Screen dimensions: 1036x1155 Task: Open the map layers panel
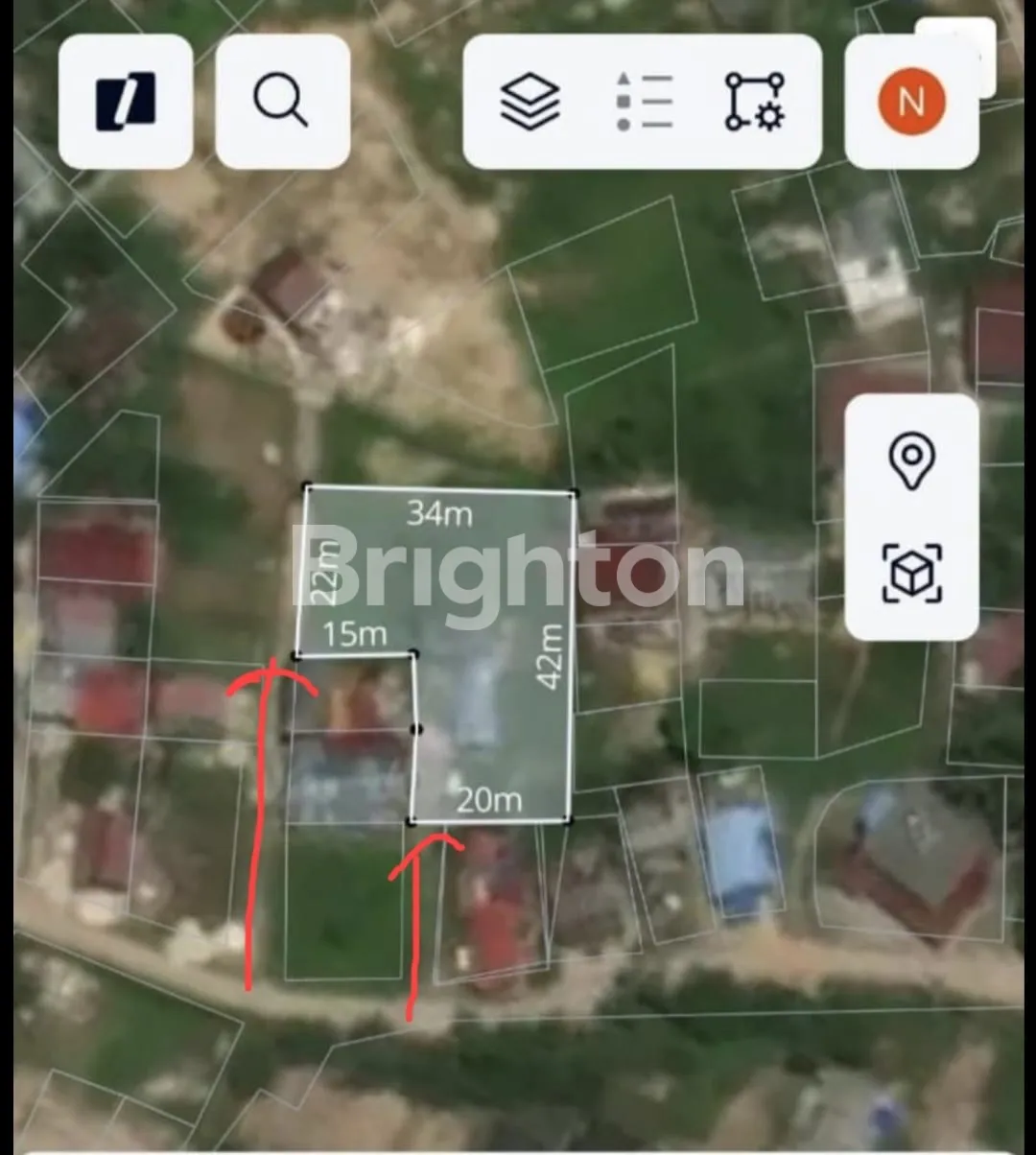pyautogui.click(x=530, y=102)
